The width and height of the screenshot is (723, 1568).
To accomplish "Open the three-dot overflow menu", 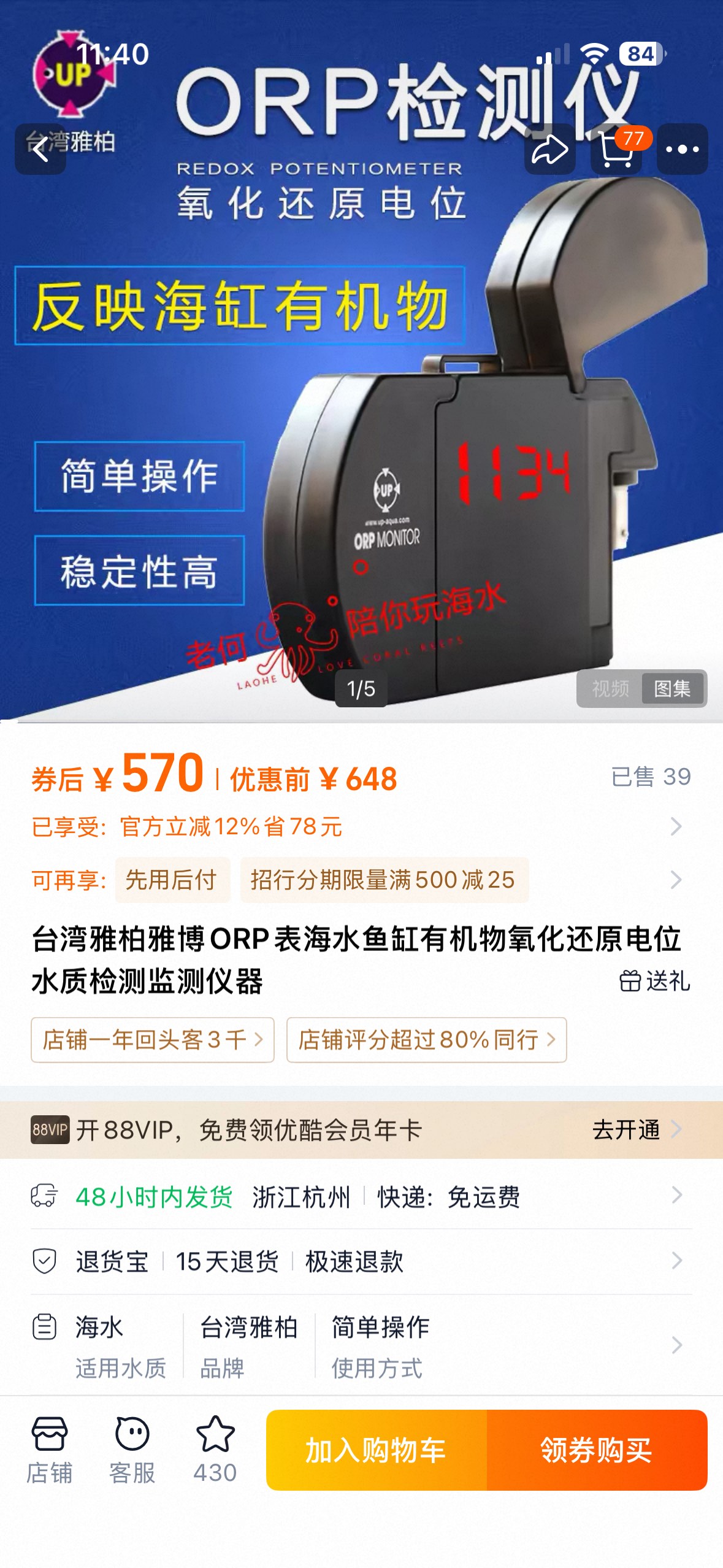I will coord(682,149).
